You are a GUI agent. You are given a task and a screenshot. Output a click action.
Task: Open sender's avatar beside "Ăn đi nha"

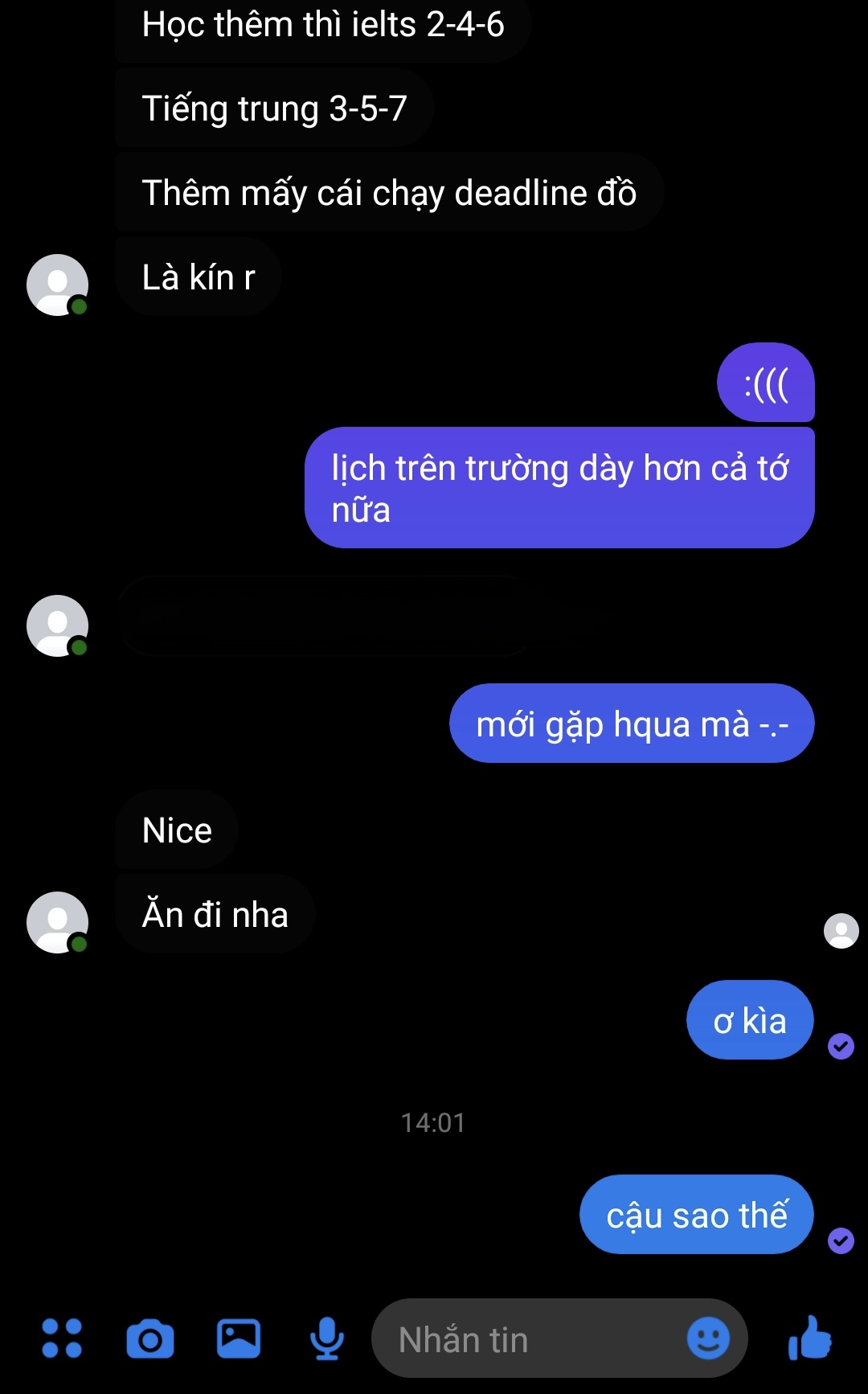click(57, 922)
